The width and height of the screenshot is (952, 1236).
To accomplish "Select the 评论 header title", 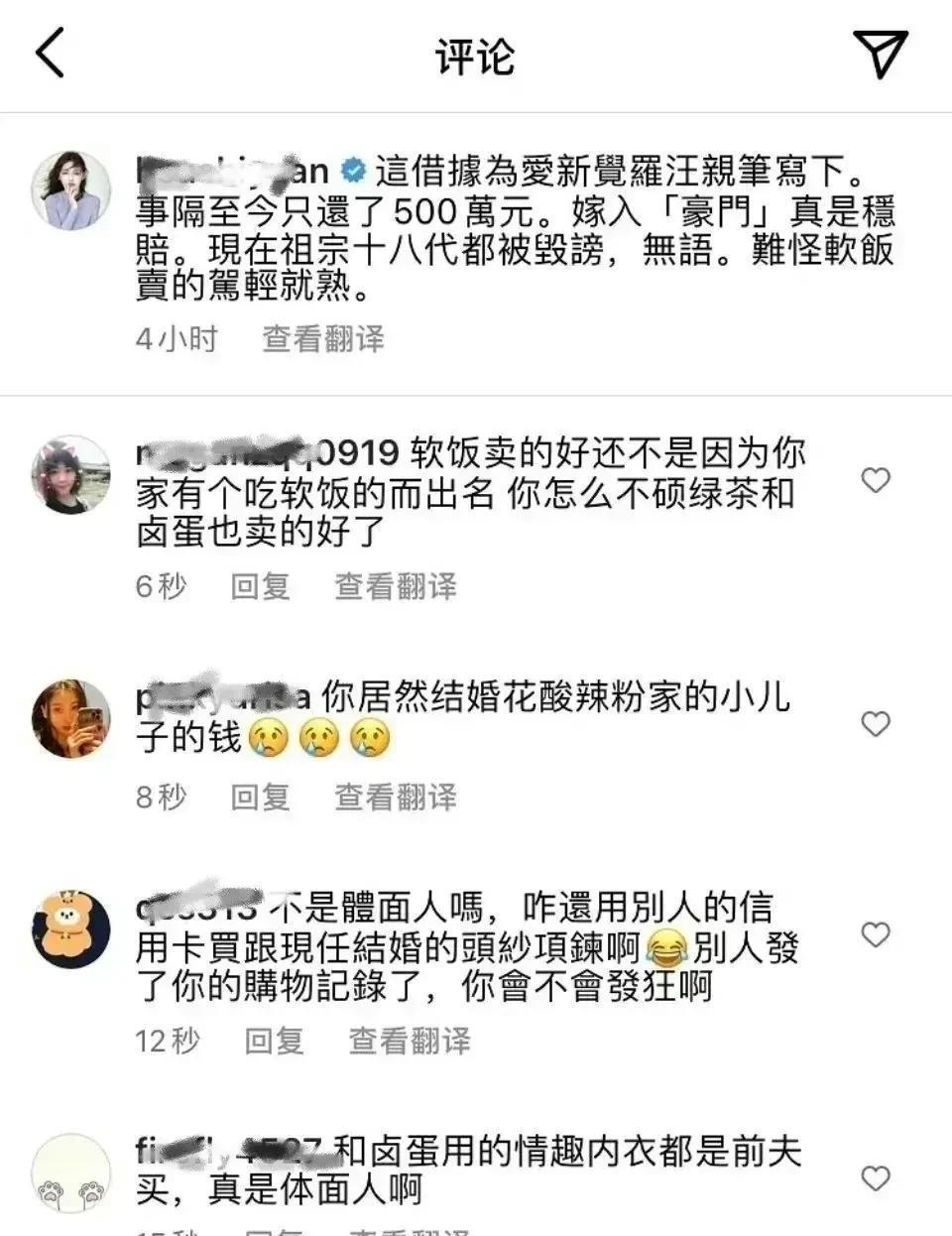I will [475, 58].
